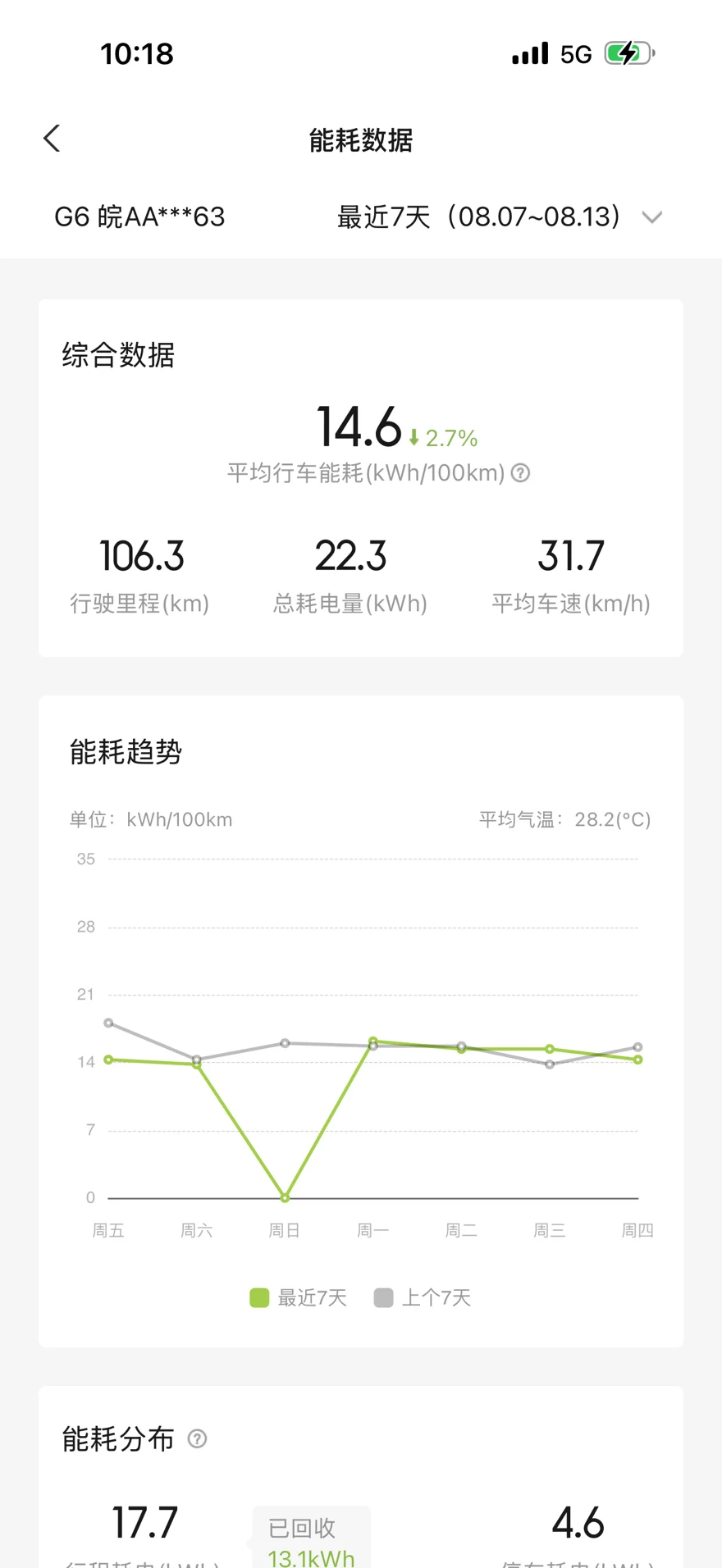
Task: Select the 周日 data point on the chart
Action: [285, 1198]
